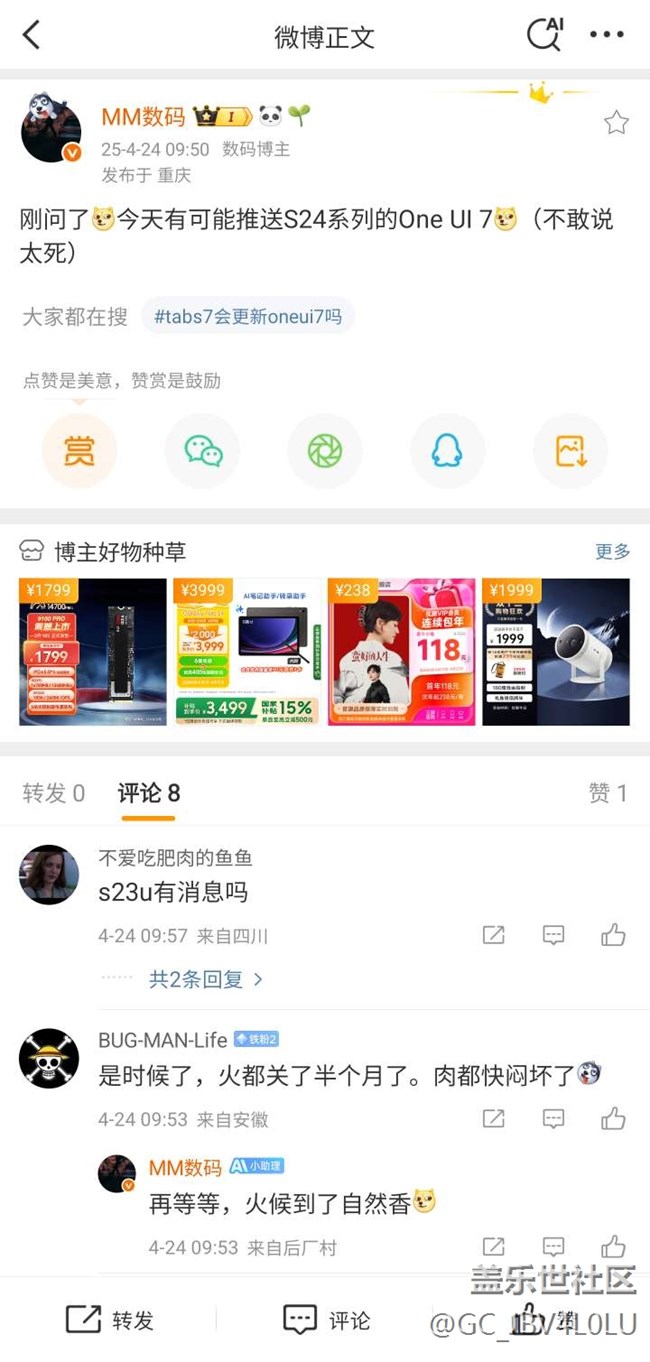The height and width of the screenshot is (1362, 650).
Task: Open the #tabs7会更新oneui7吗 search topic
Action: pos(248,317)
